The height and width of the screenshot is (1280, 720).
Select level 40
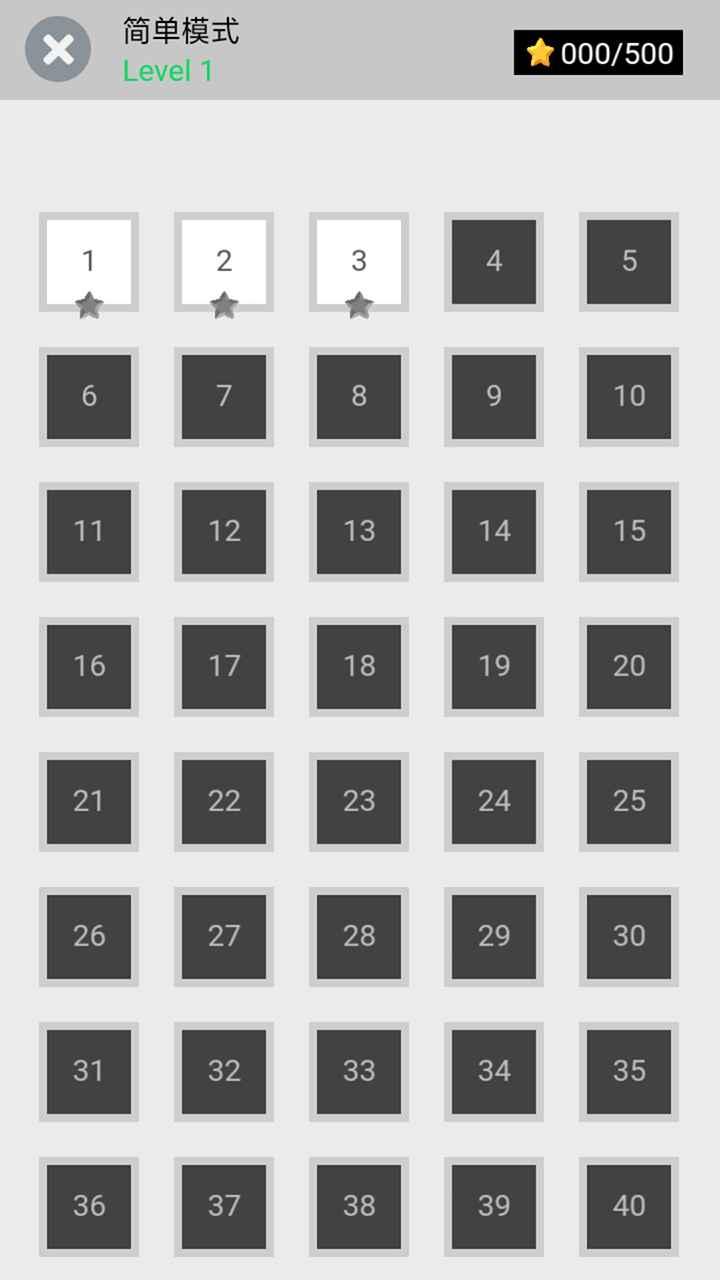click(629, 1207)
